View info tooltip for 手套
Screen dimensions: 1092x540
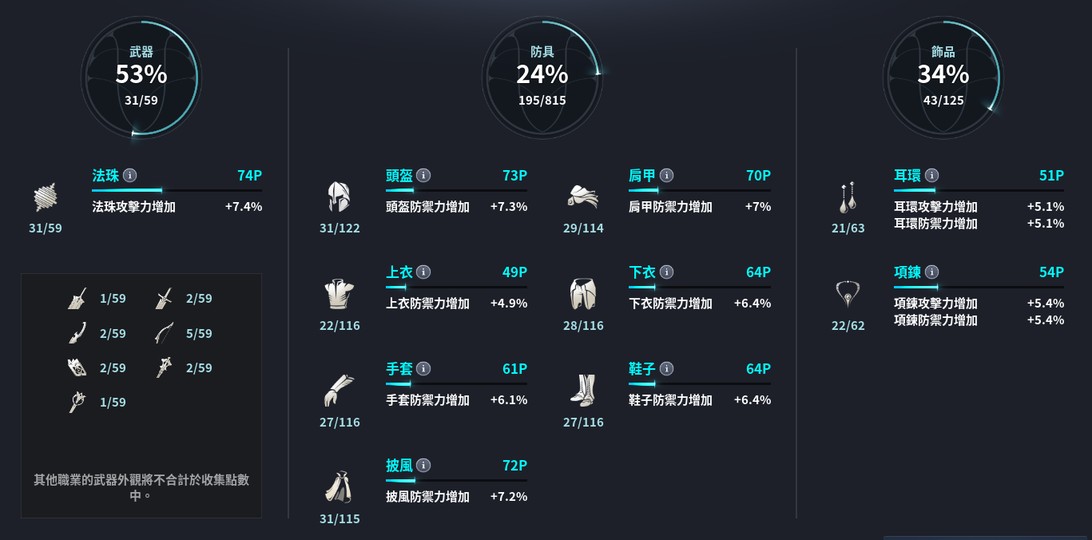click(x=423, y=369)
